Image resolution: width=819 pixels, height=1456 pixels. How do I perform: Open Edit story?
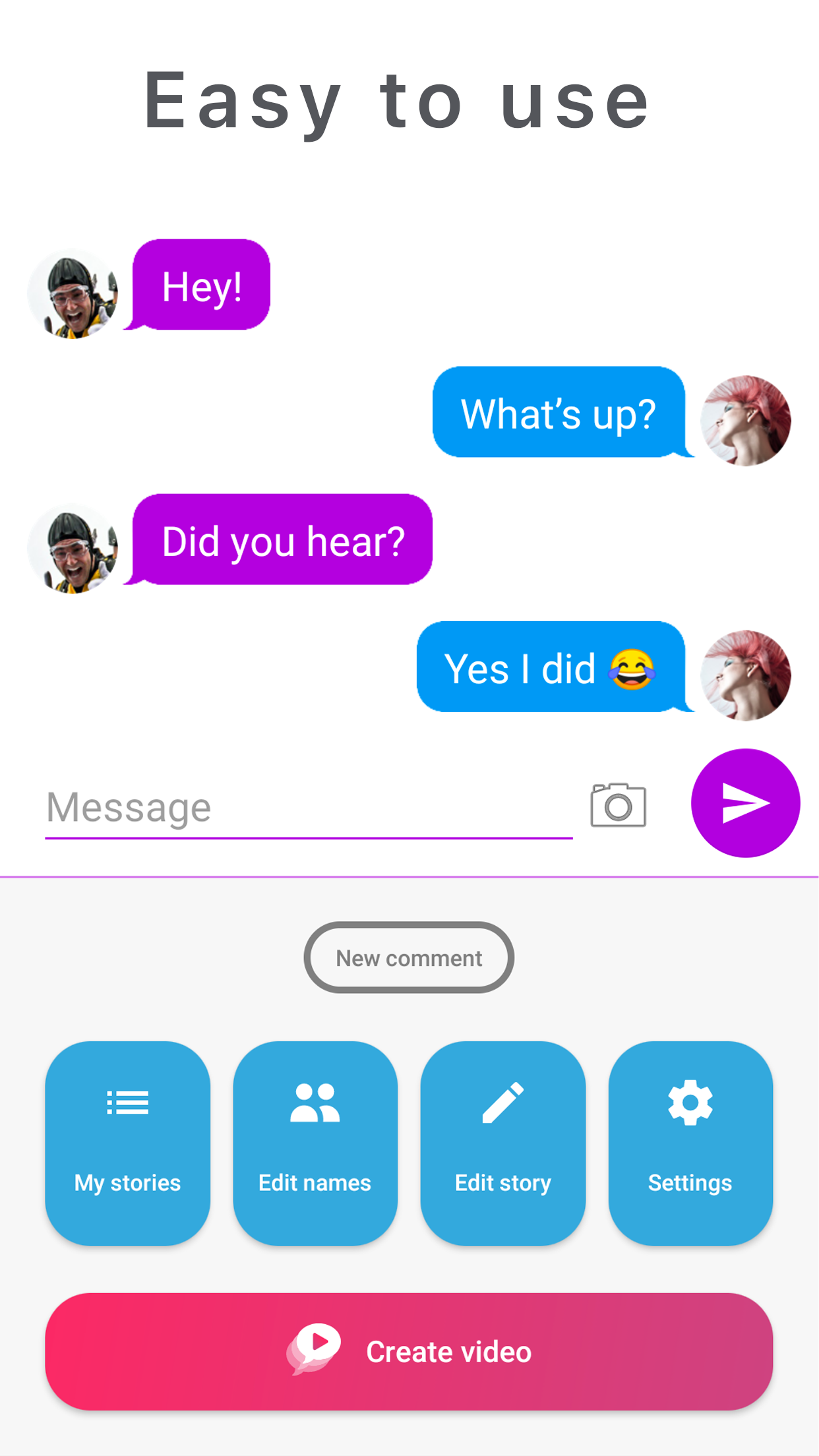(x=502, y=1143)
